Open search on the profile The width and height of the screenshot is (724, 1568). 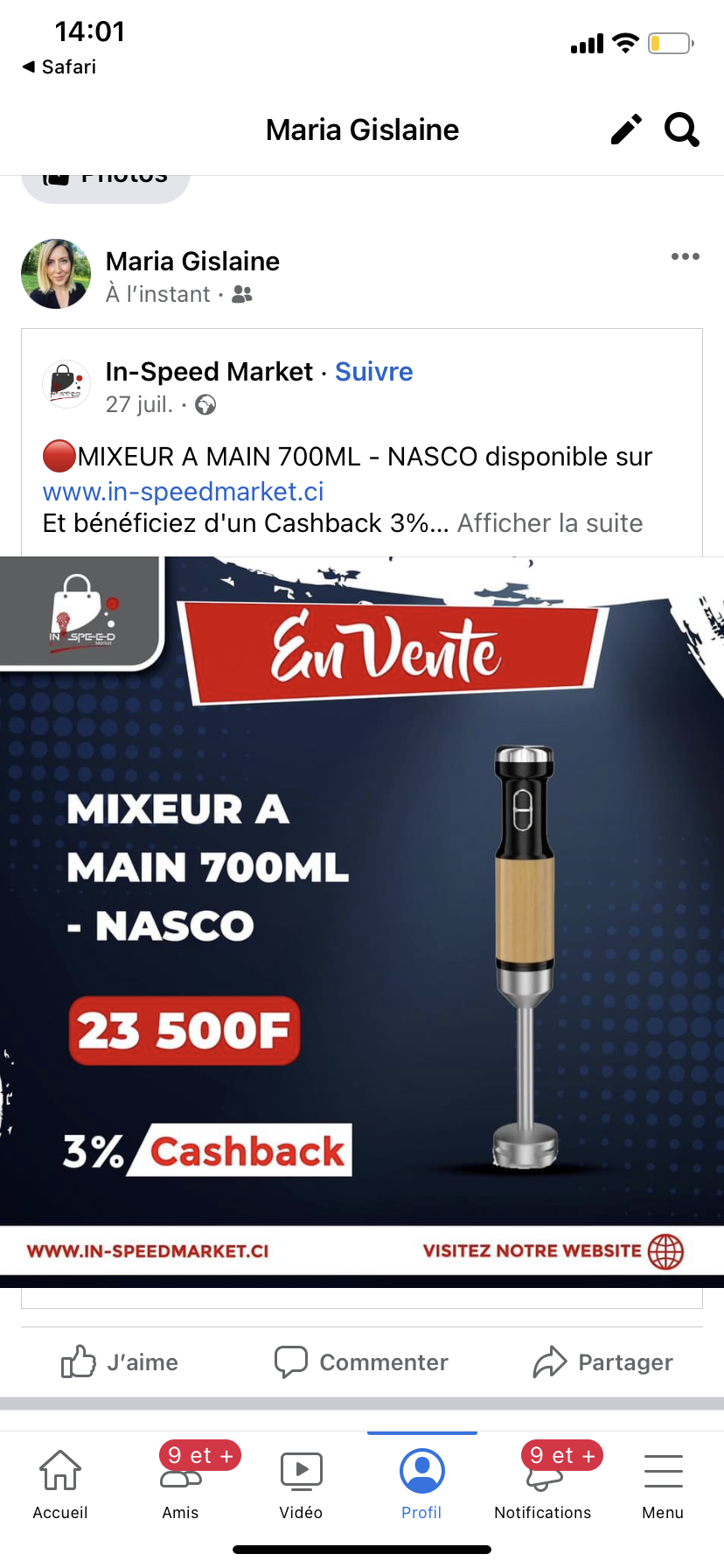click(682, 129)
